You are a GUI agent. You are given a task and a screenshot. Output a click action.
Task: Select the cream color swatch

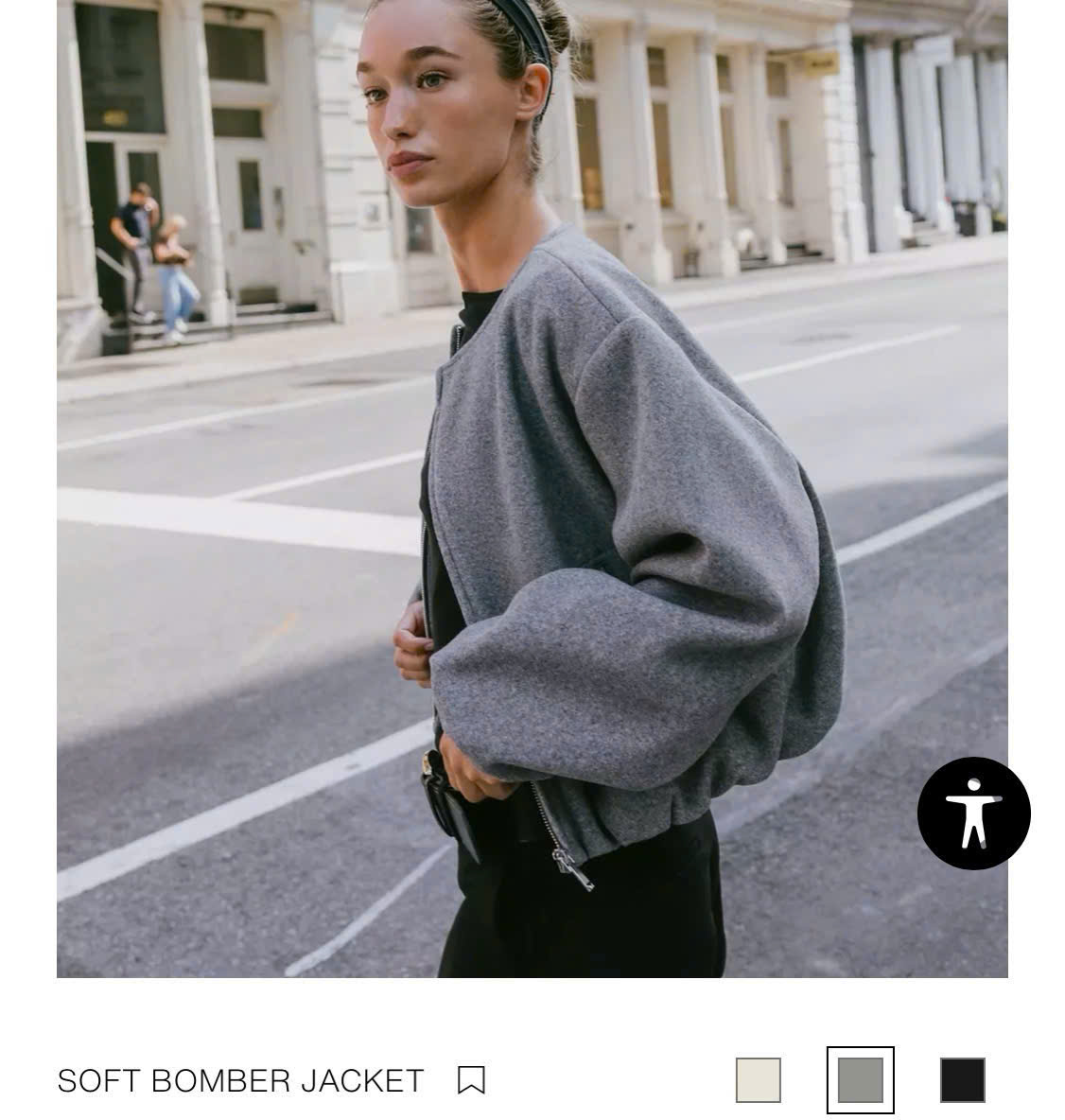point(759,1080)
